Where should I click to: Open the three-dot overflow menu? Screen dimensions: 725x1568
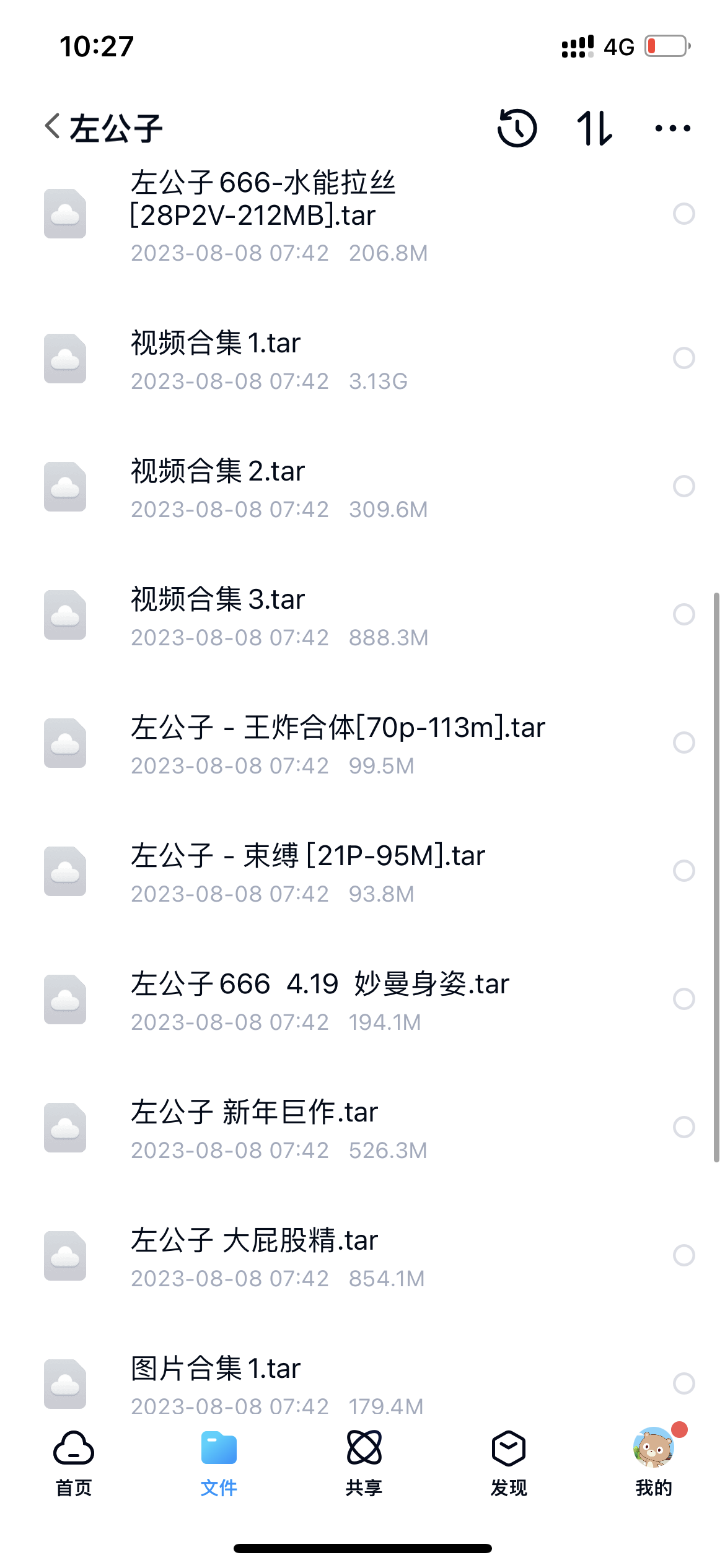pos(673,128)
